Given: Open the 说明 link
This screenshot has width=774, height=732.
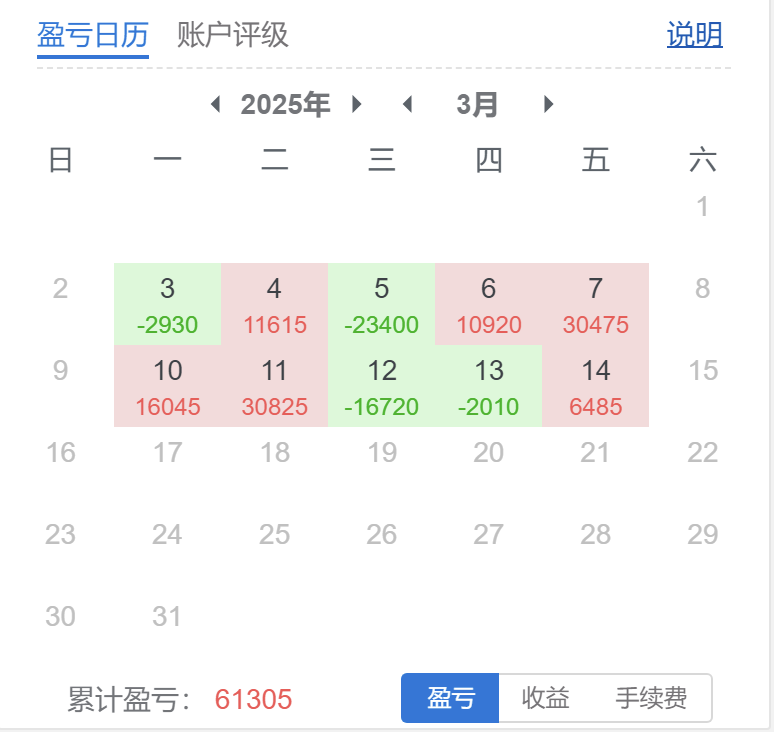Looking at the screenshot, I should [694, 36].
